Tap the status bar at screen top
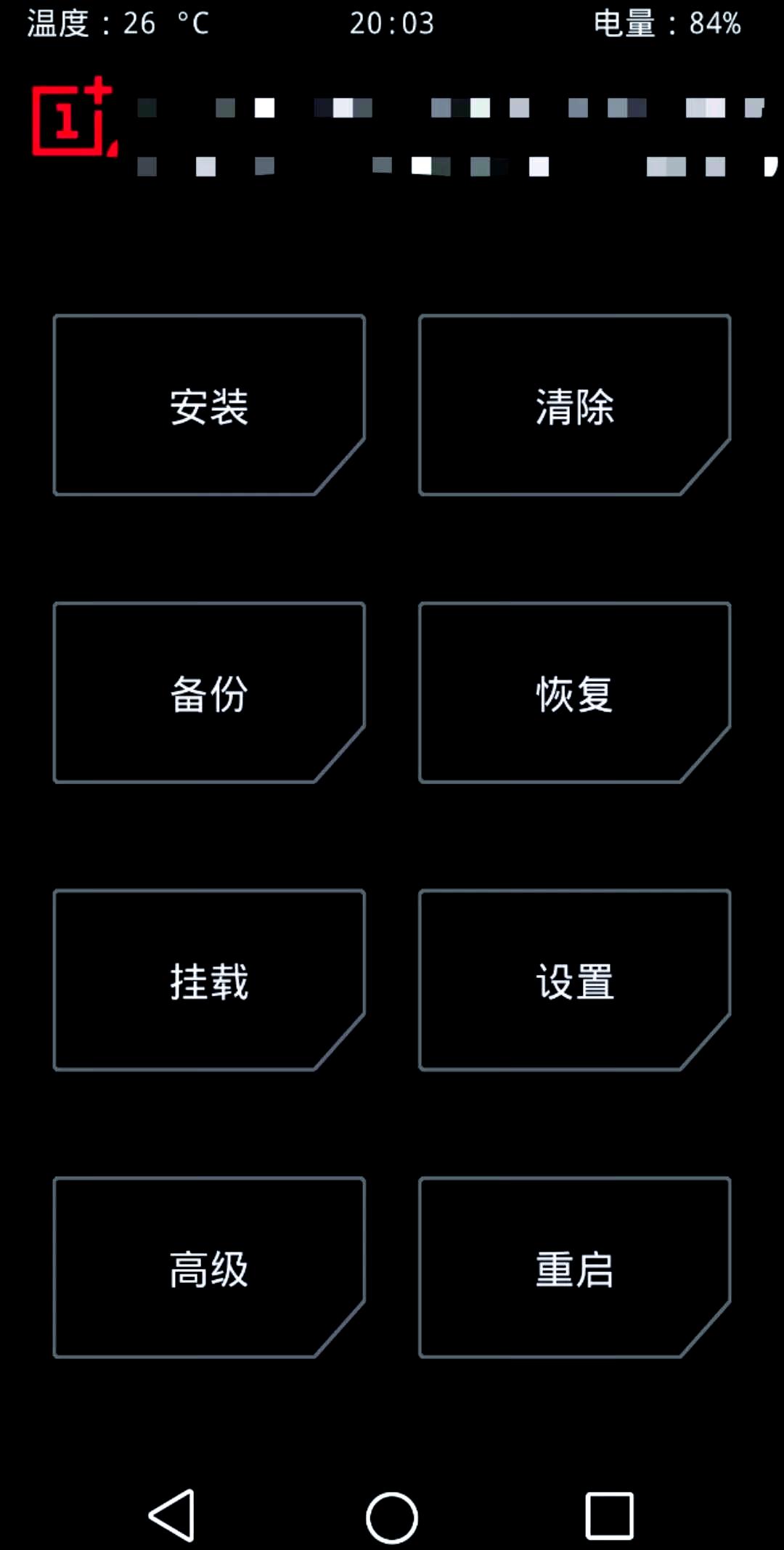This screenshot has height=1550, width=784. (x=392, y=24)
